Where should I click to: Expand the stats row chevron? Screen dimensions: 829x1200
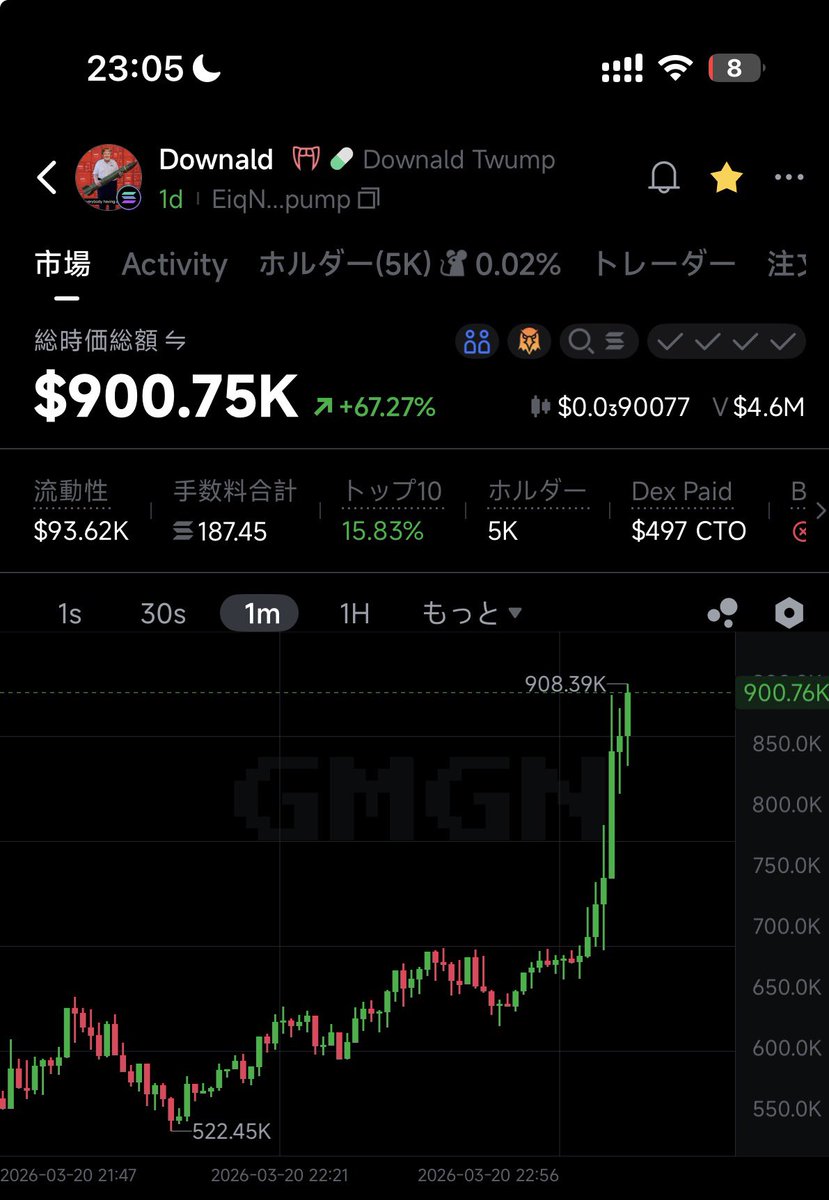(820, 511)
